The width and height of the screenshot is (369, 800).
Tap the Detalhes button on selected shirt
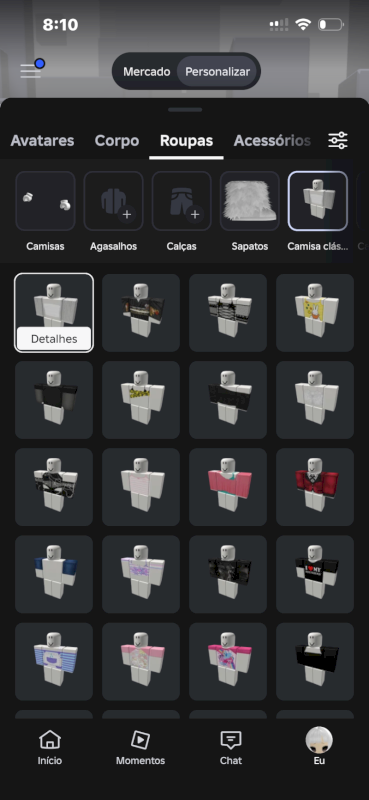point(54,339)
